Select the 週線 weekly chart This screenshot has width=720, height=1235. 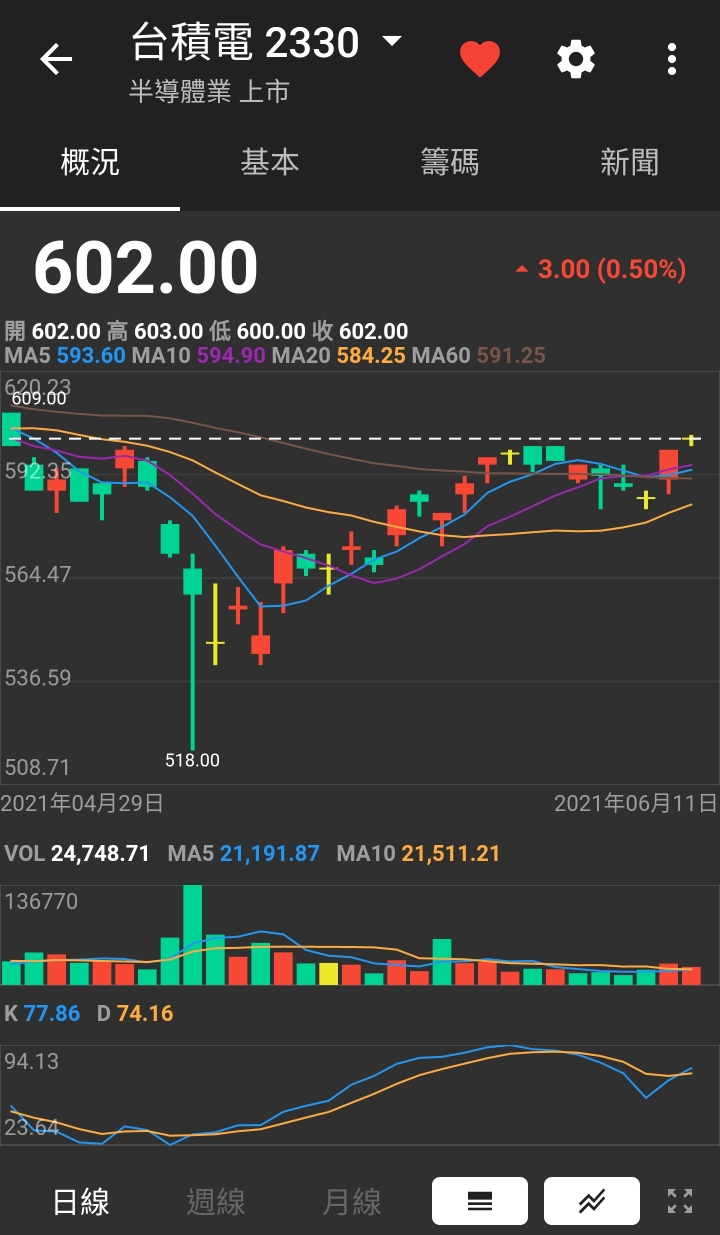point(216,1201)
